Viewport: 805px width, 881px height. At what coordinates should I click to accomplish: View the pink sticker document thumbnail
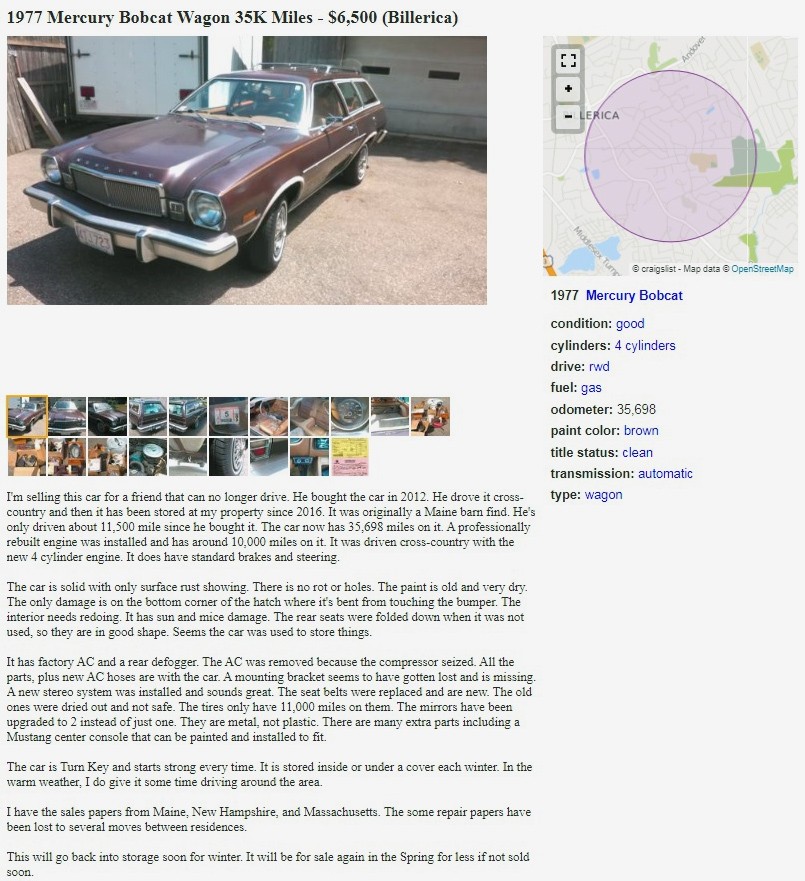[x=350, y=456]
